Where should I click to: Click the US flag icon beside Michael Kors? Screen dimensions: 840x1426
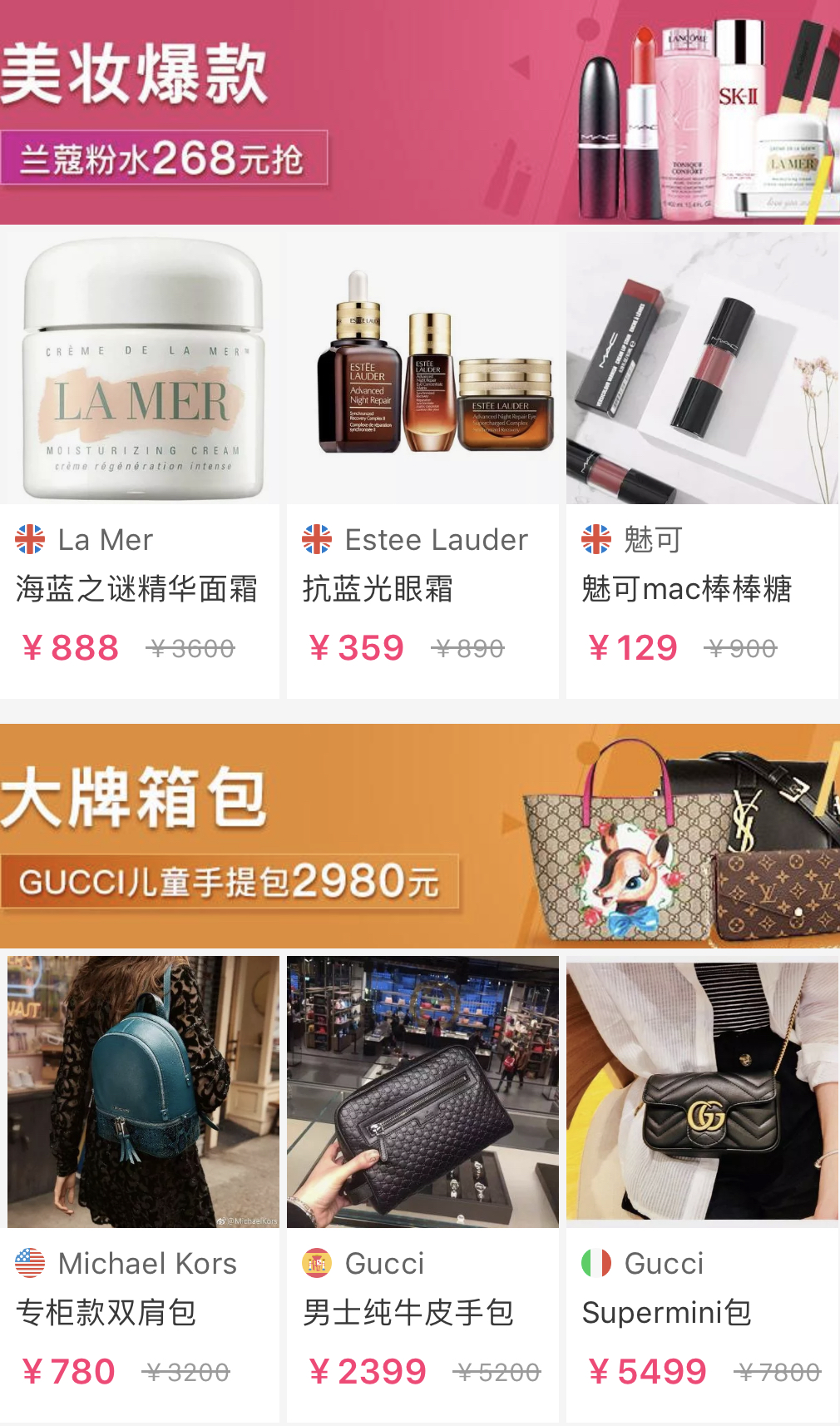tap(29, 1264)
